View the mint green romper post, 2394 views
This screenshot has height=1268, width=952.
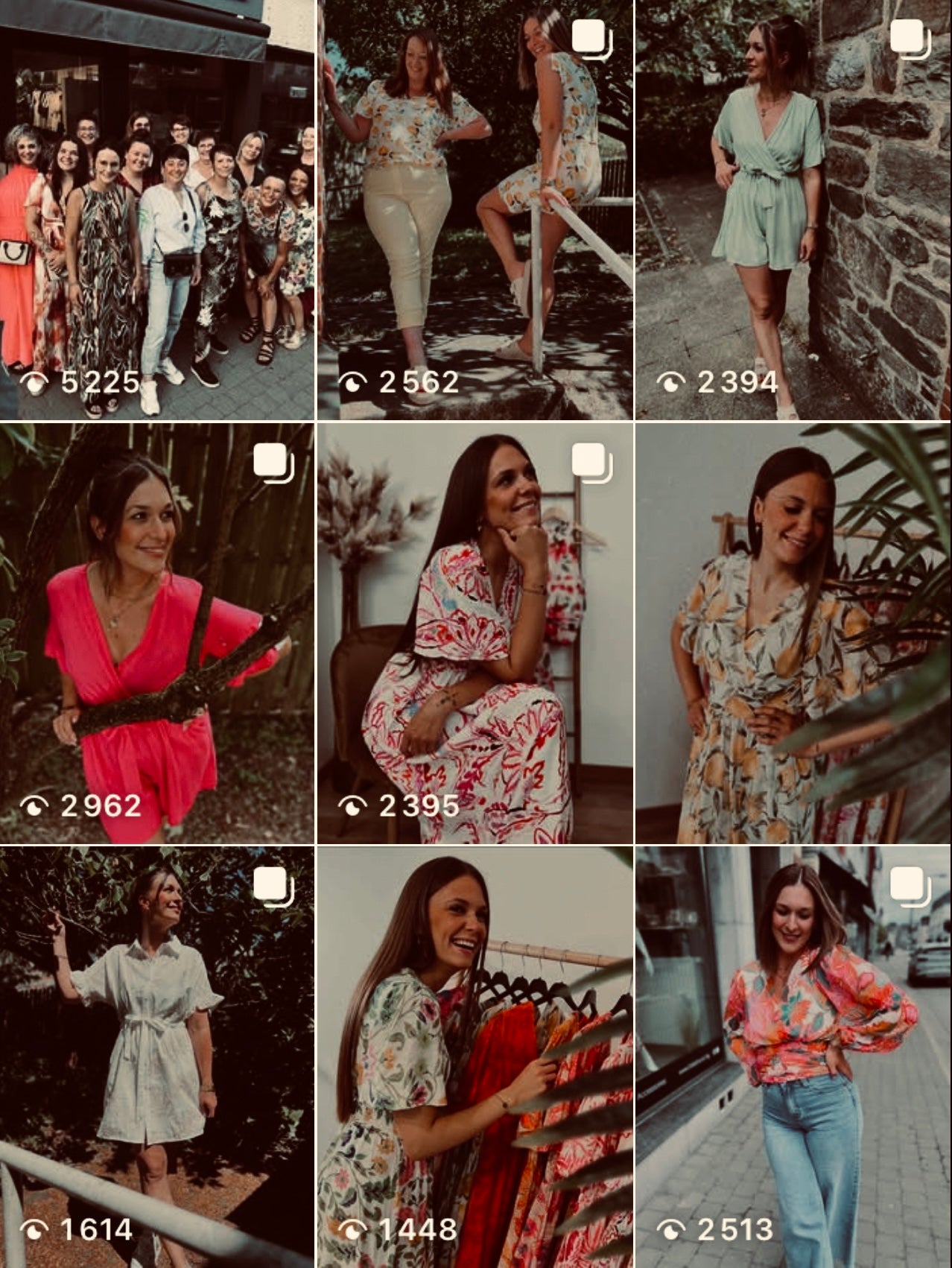(x=793, y=210)
